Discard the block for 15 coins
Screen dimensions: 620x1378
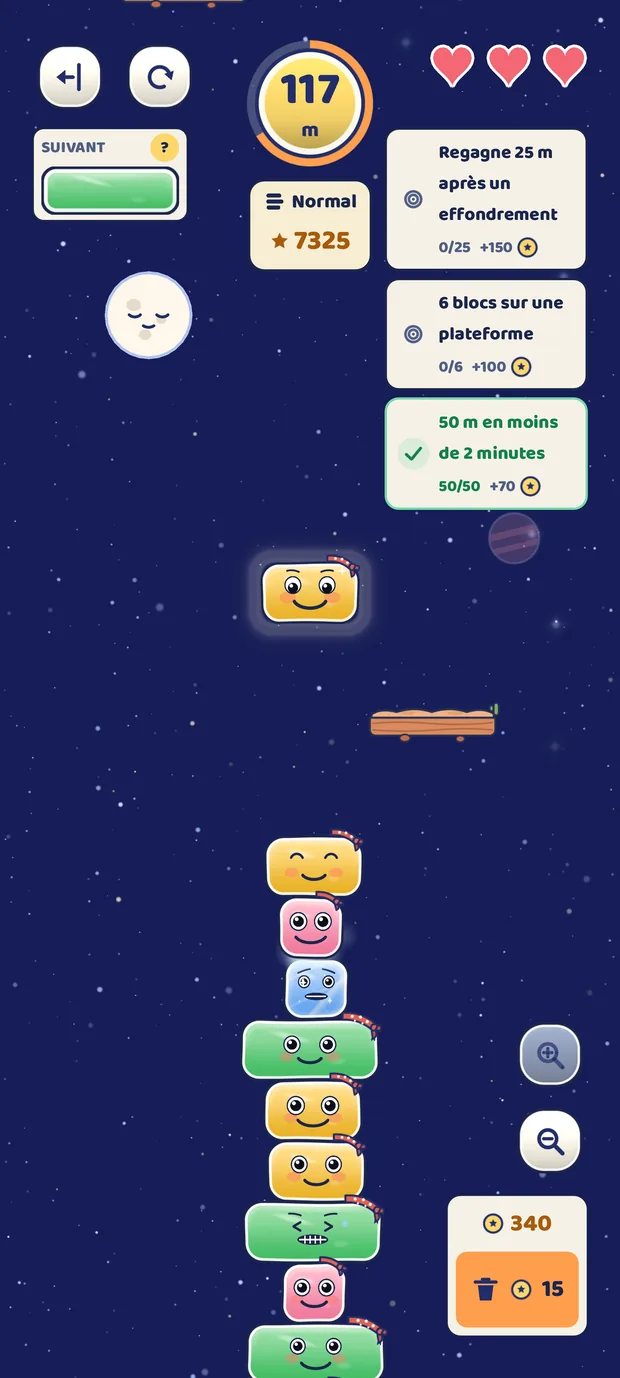click(517, 1289)
